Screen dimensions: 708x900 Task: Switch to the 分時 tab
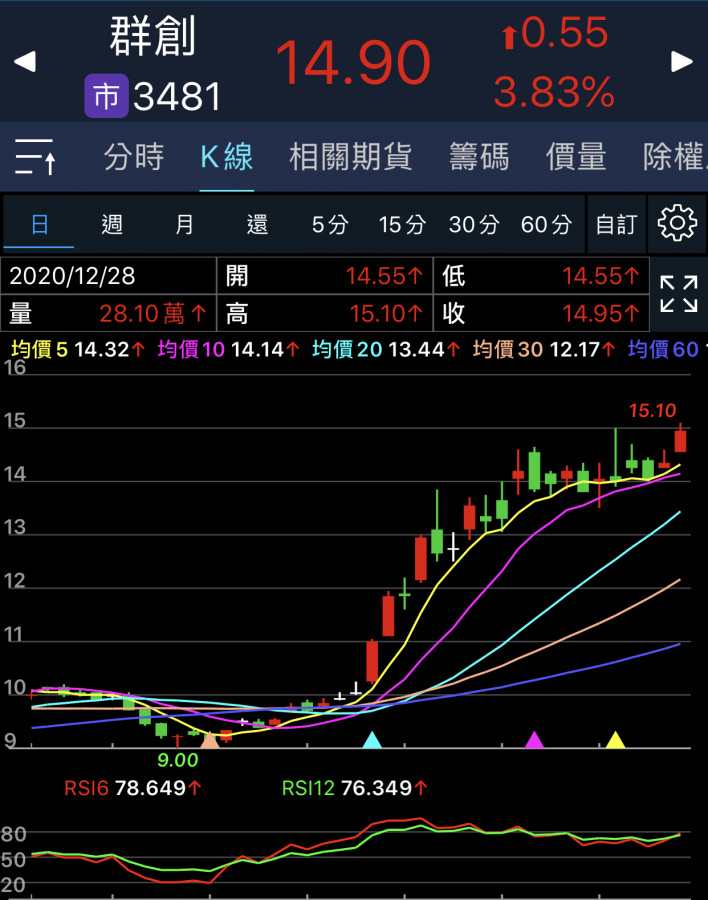[133, 157]
